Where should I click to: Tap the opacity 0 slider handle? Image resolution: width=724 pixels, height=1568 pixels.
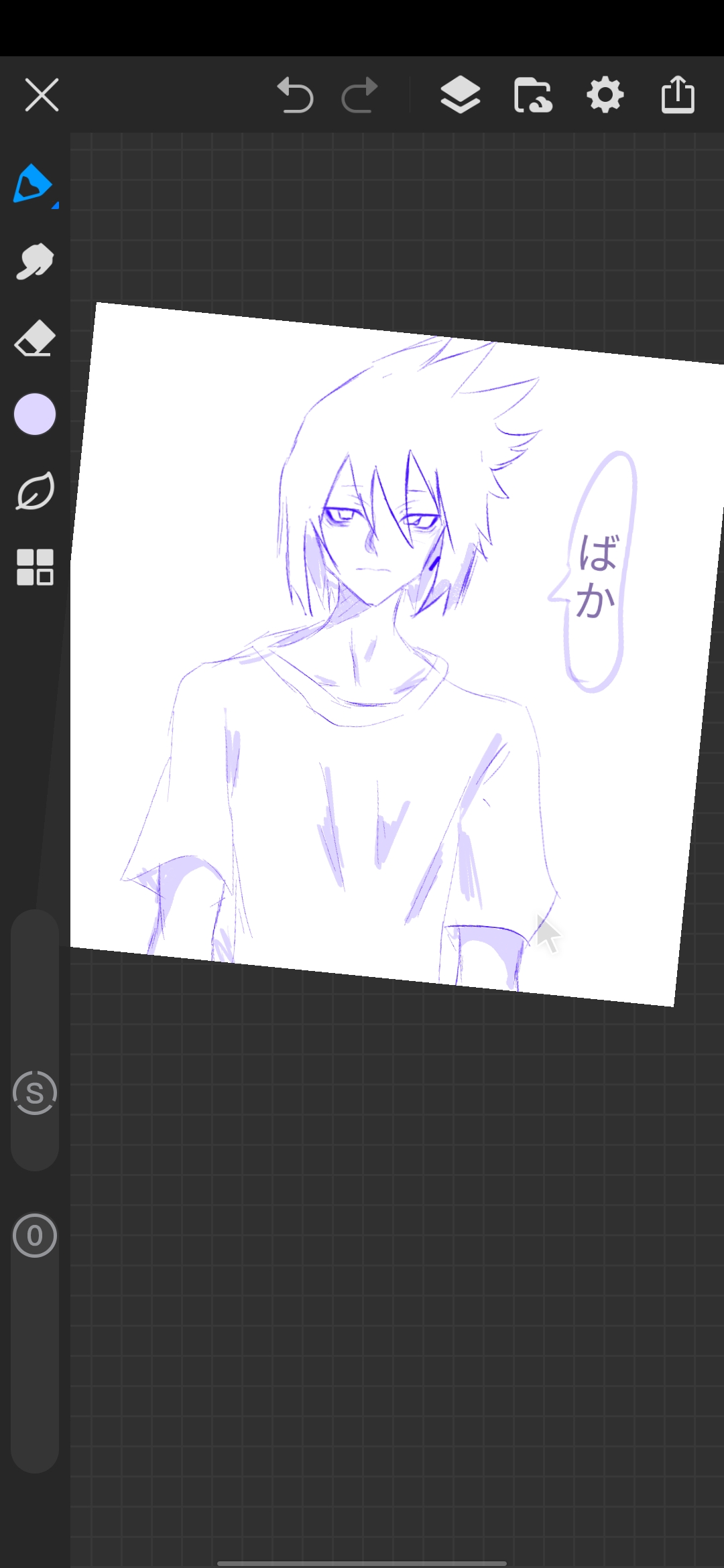click(x=35, y=1236)
